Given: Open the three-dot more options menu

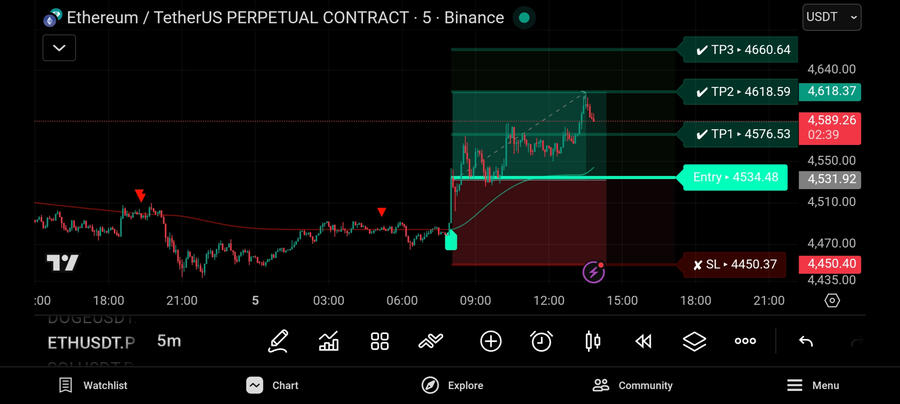Looking at the screenshot, I should (745, 341).
